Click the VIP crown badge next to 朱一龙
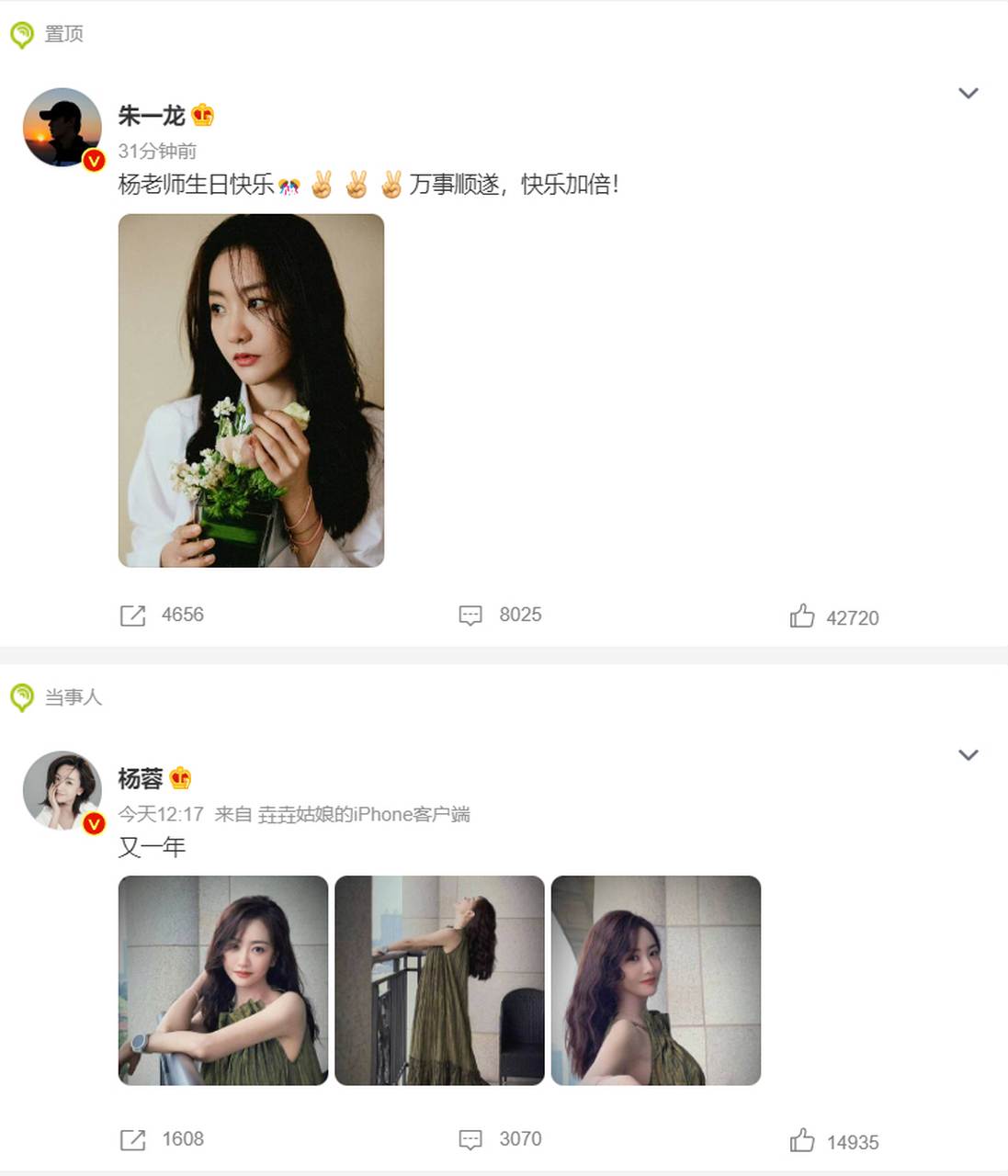The height and width of the screenshot is (1176, 1008). 203,114
